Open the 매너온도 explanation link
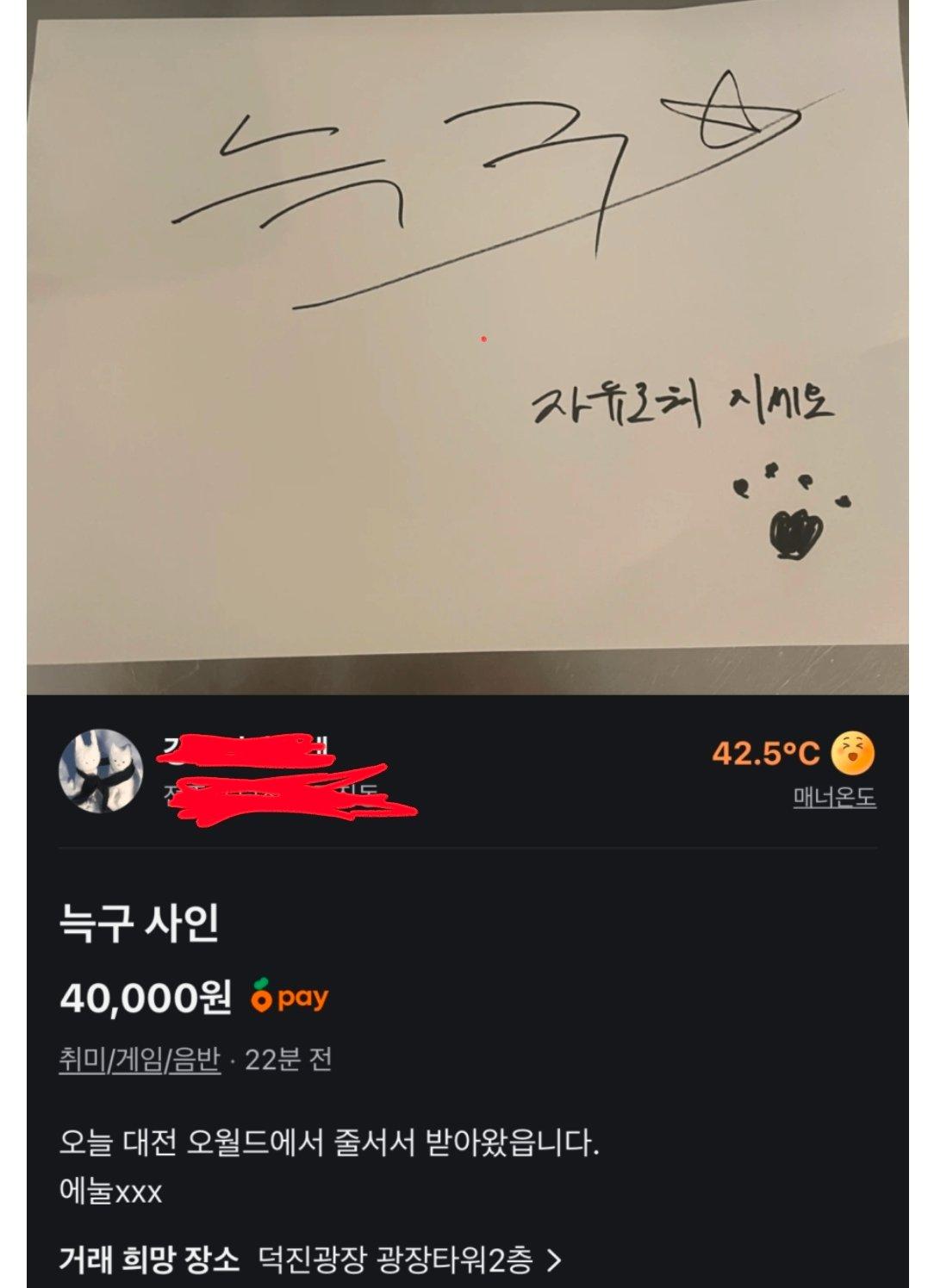The width and height of the screenshot is (928, 1288). point(833,799)
